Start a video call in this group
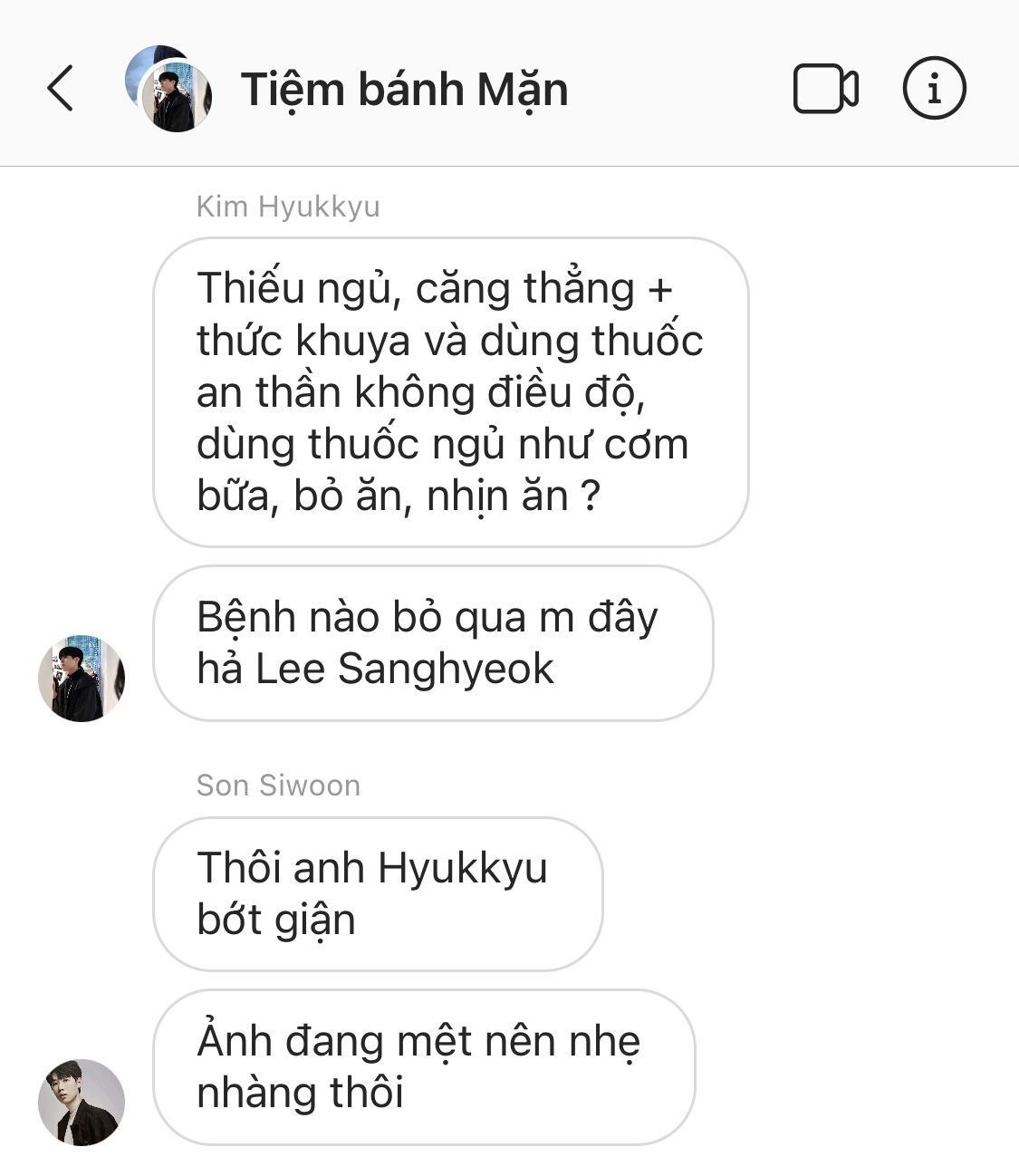The height and width of the screenshot is (1176, 1019). 825,89
